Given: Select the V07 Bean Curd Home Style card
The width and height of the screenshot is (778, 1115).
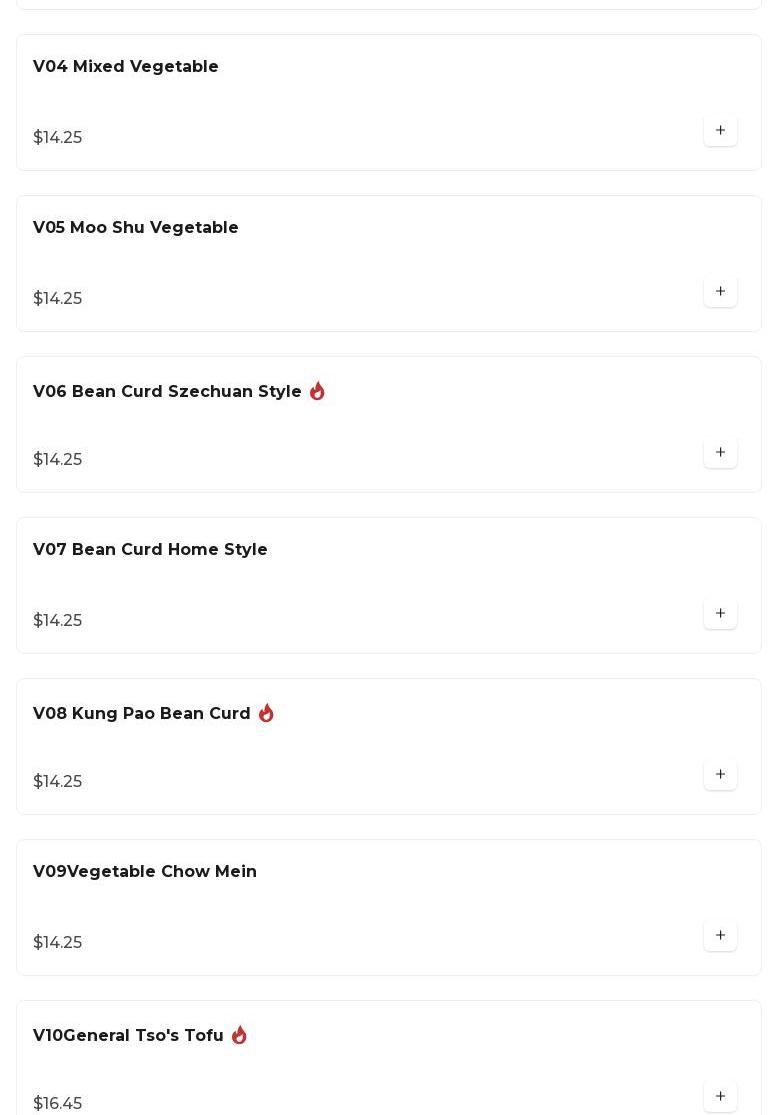Looking at the screenshot, I should coord(150,550).
